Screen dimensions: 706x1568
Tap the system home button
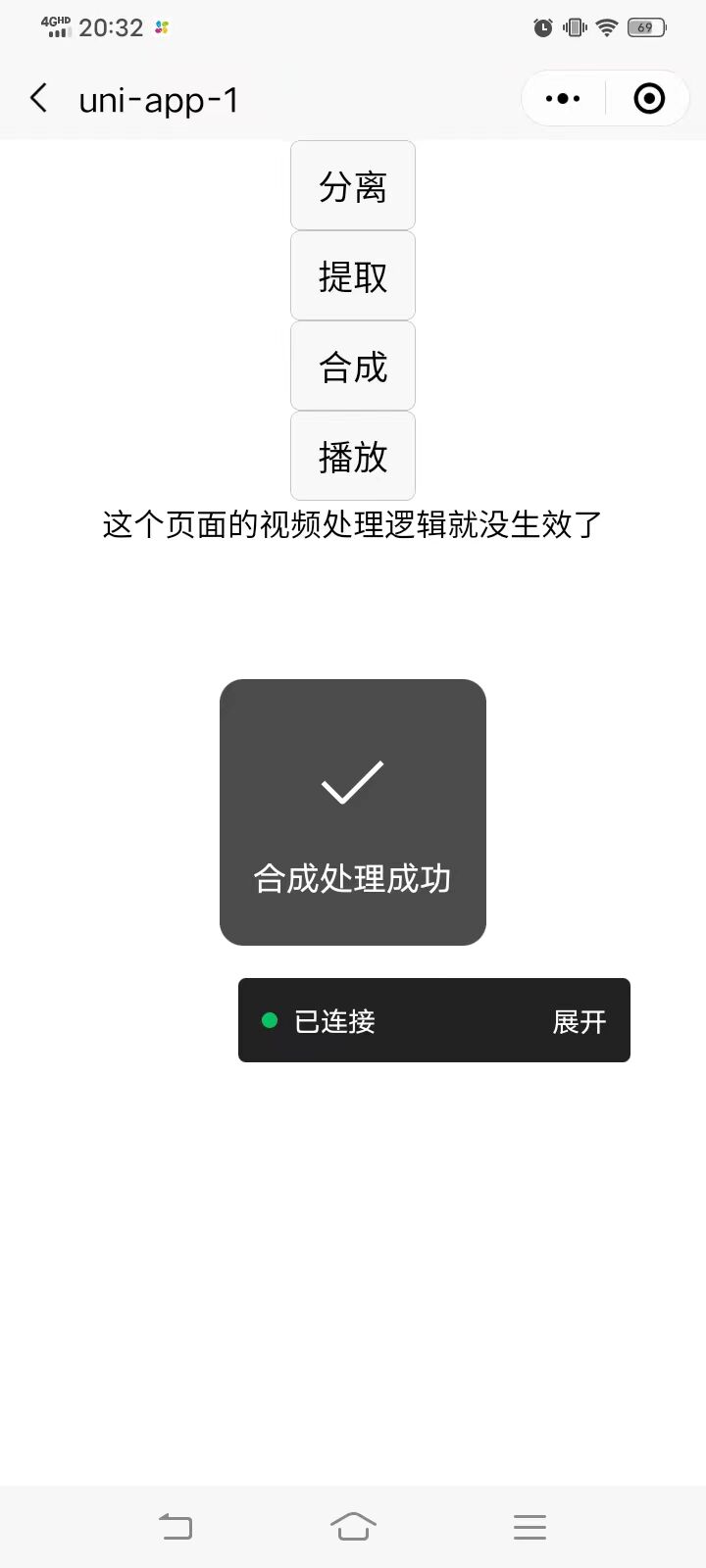(353, 1526)
